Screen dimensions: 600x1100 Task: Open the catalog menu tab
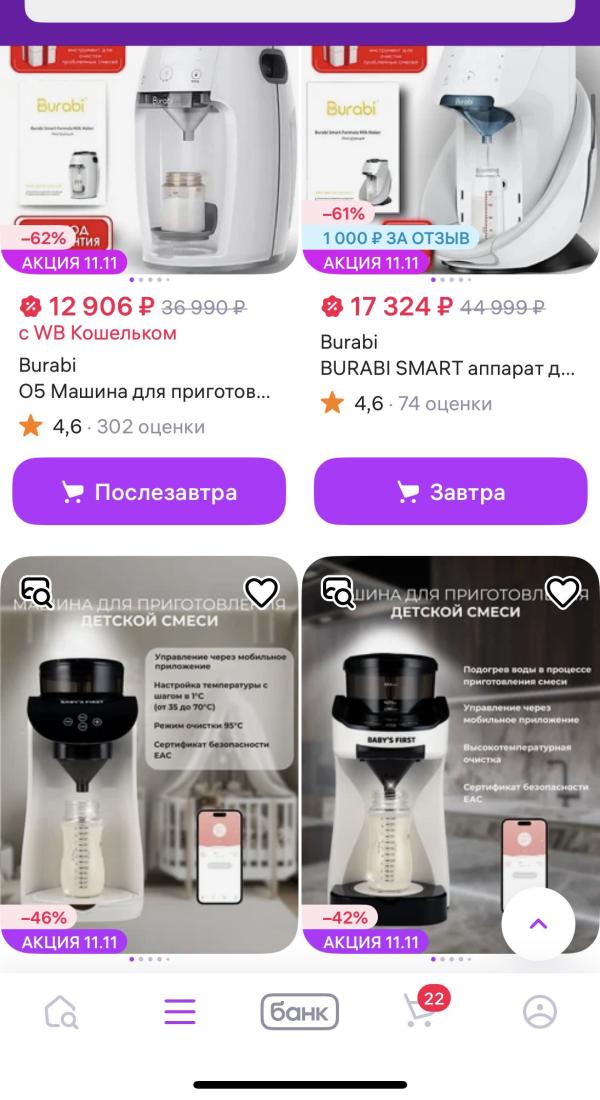pyautogui.click(x=180, y=1012)
